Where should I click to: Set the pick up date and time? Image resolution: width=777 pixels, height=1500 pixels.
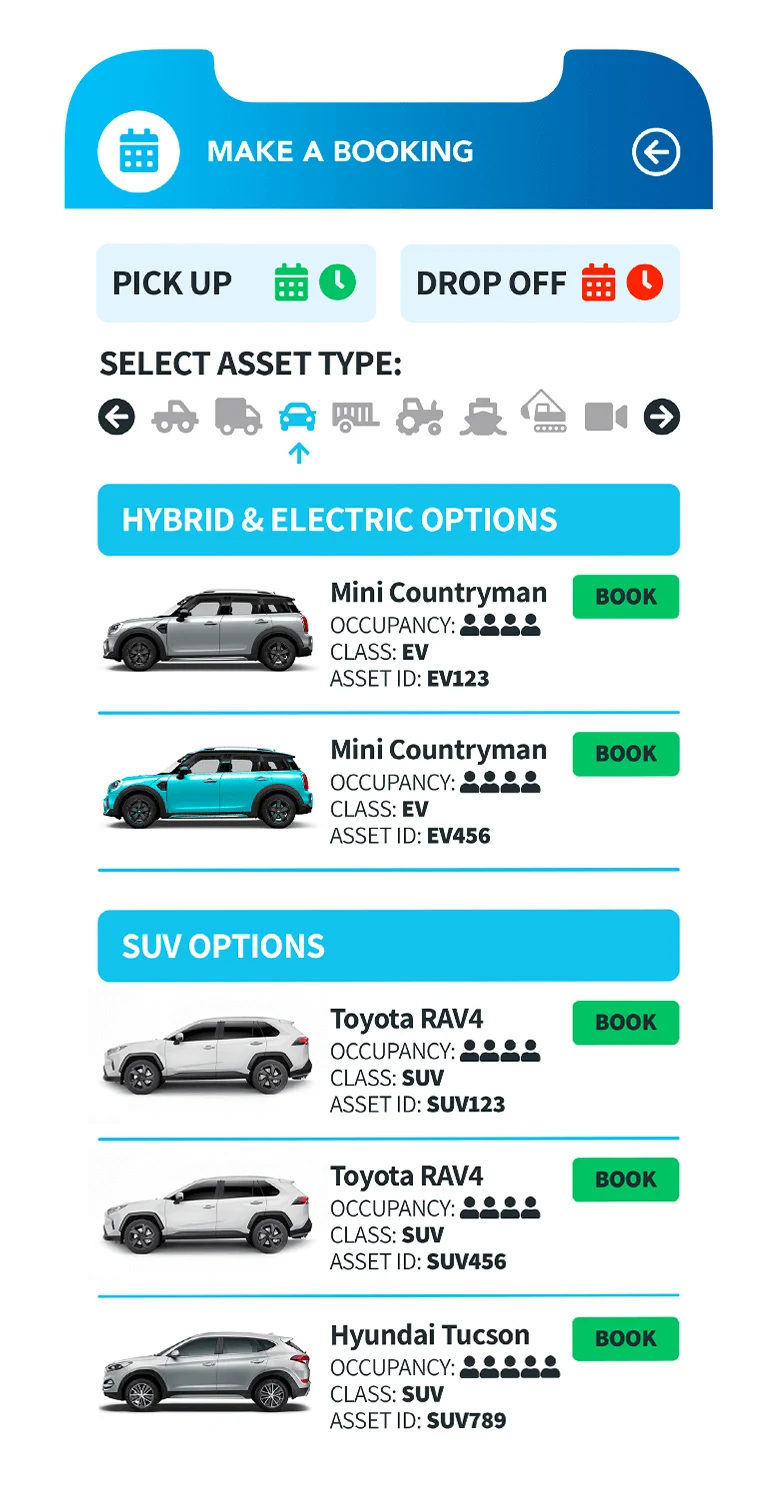click(236, 283)
